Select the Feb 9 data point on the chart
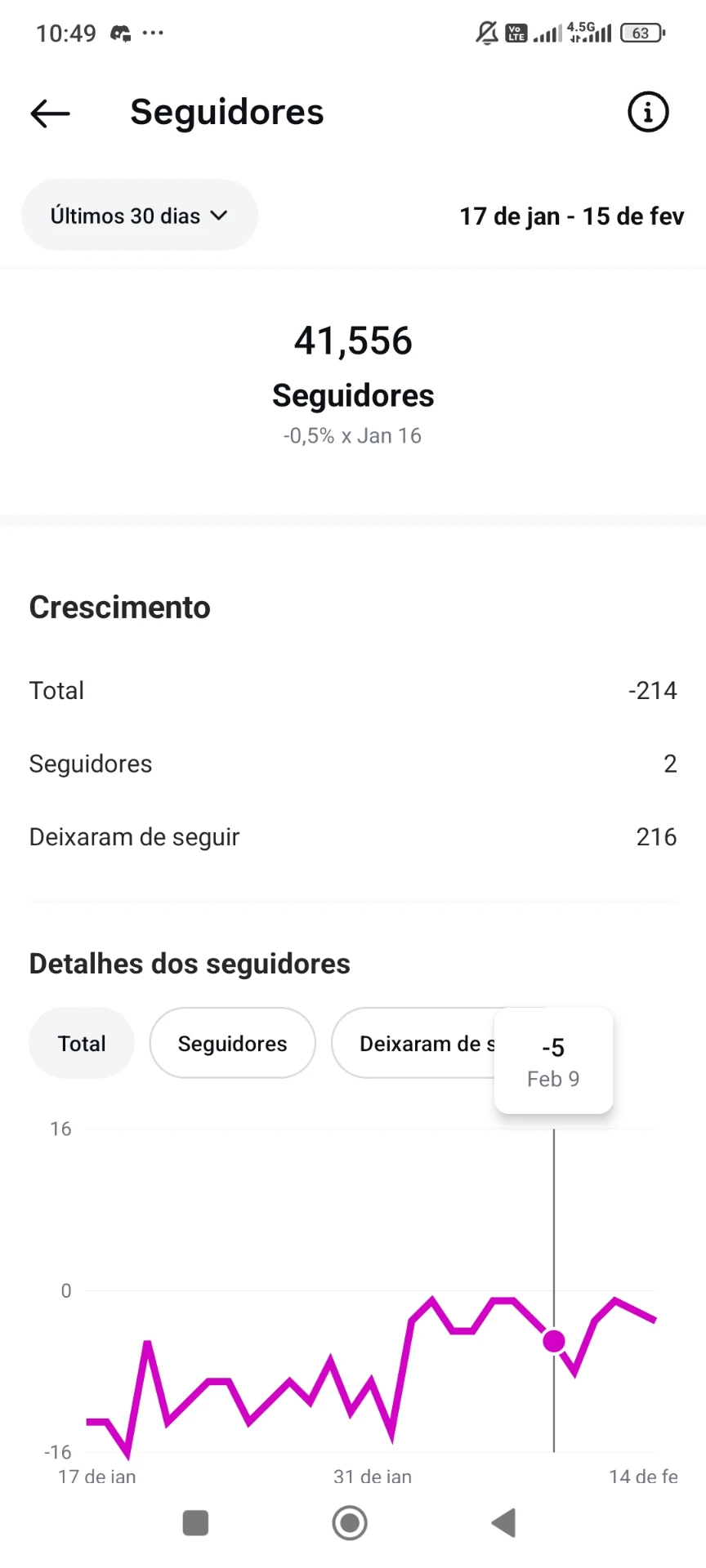This screenshot has width=706, height=1568. (x=553, y=1341)
